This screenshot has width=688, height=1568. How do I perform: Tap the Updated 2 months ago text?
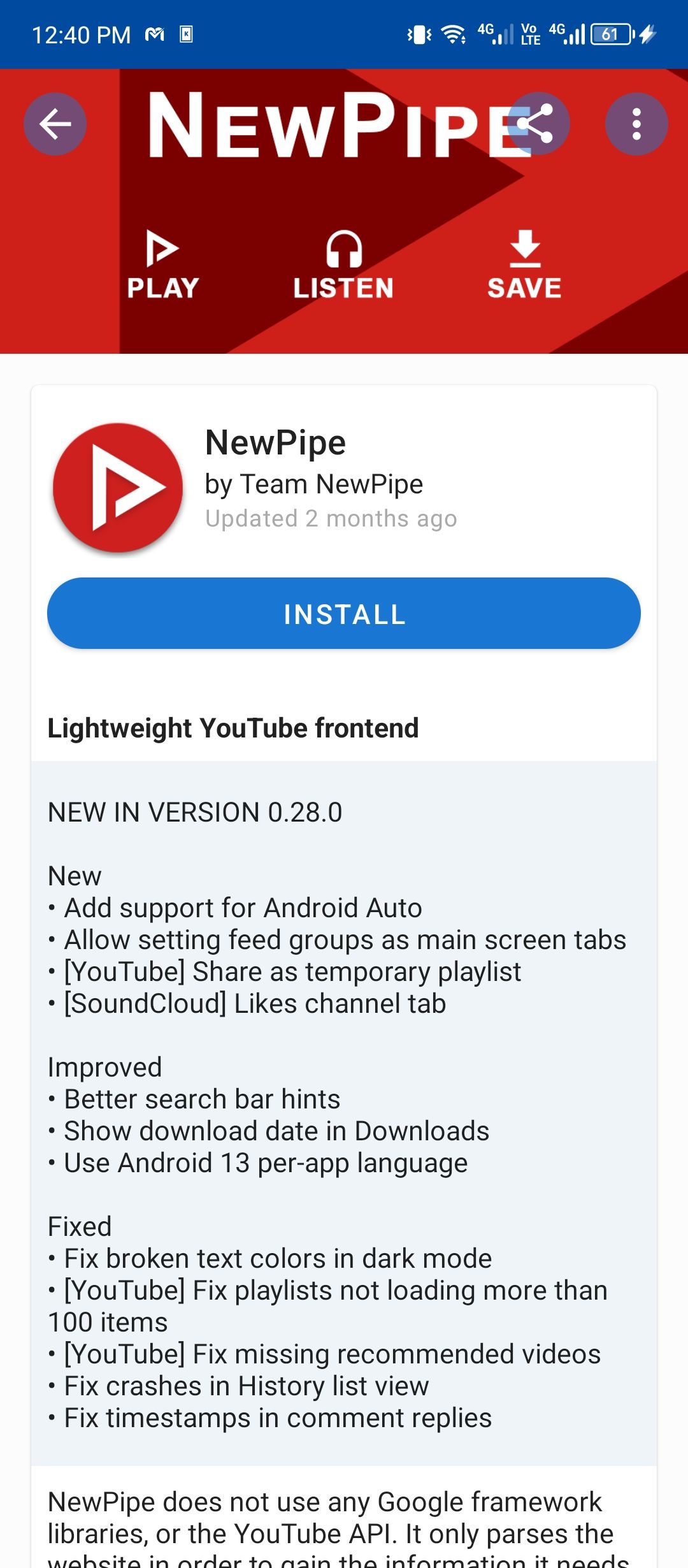pos(331,518)
